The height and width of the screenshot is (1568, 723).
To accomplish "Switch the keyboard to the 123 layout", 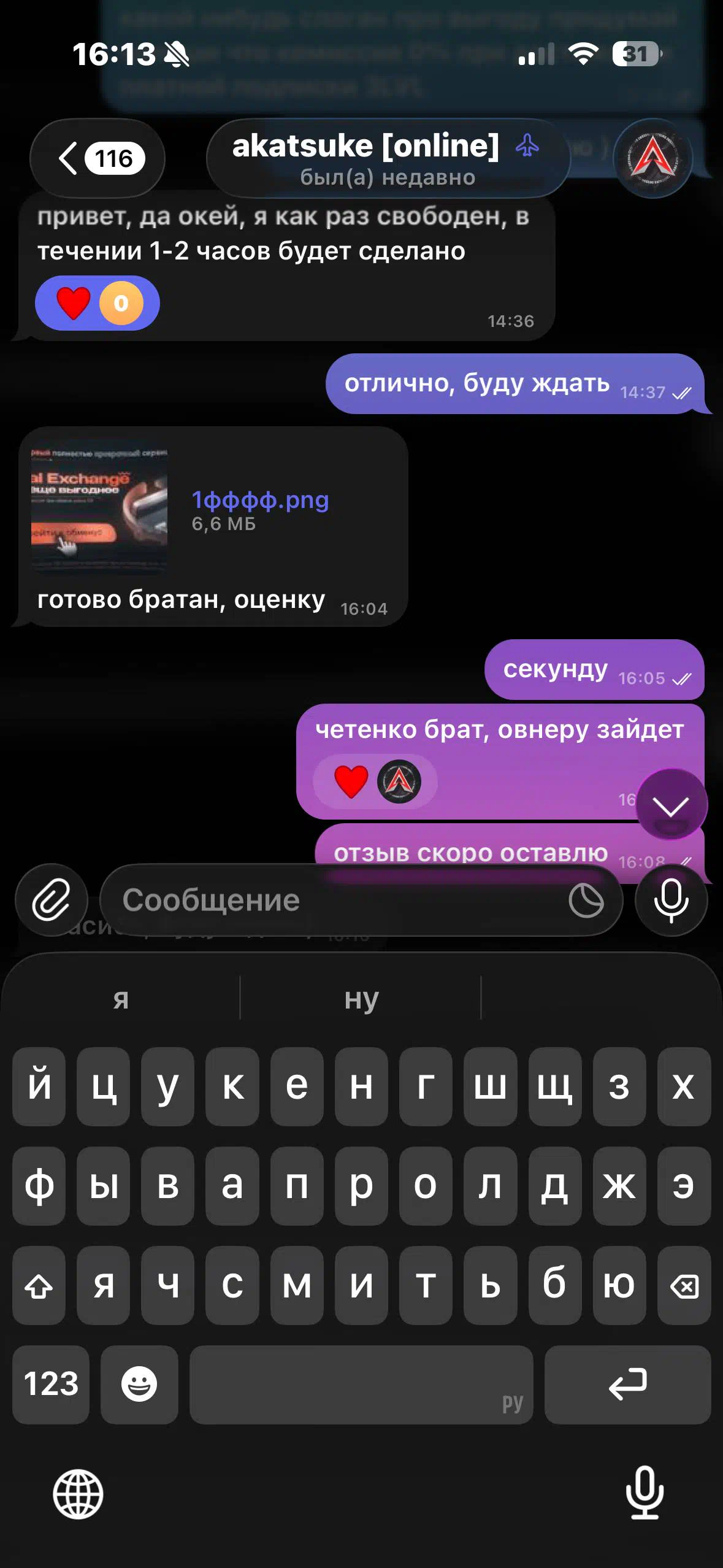I will [51, 1384].
